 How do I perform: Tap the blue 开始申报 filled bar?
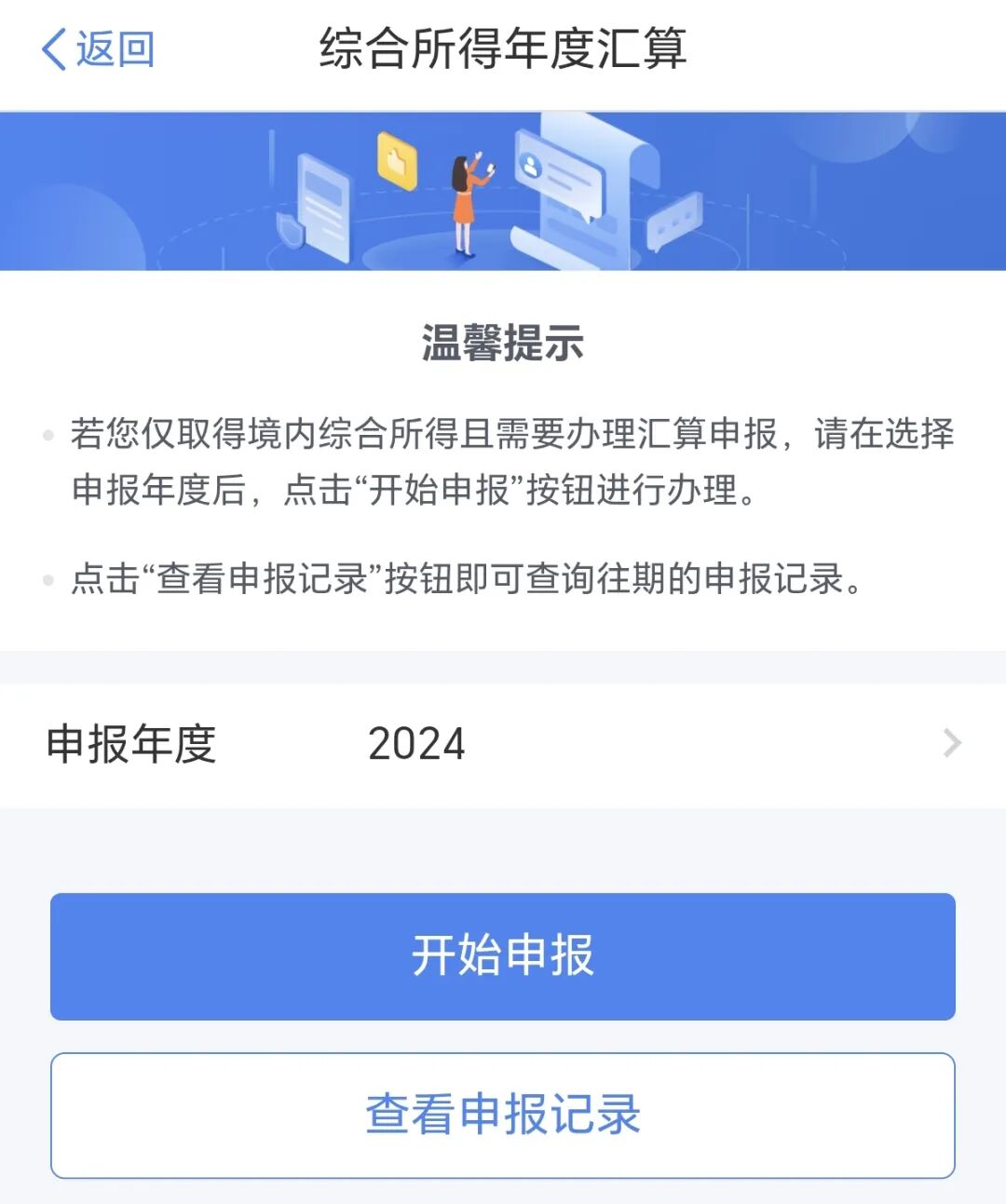coord(503,955)
